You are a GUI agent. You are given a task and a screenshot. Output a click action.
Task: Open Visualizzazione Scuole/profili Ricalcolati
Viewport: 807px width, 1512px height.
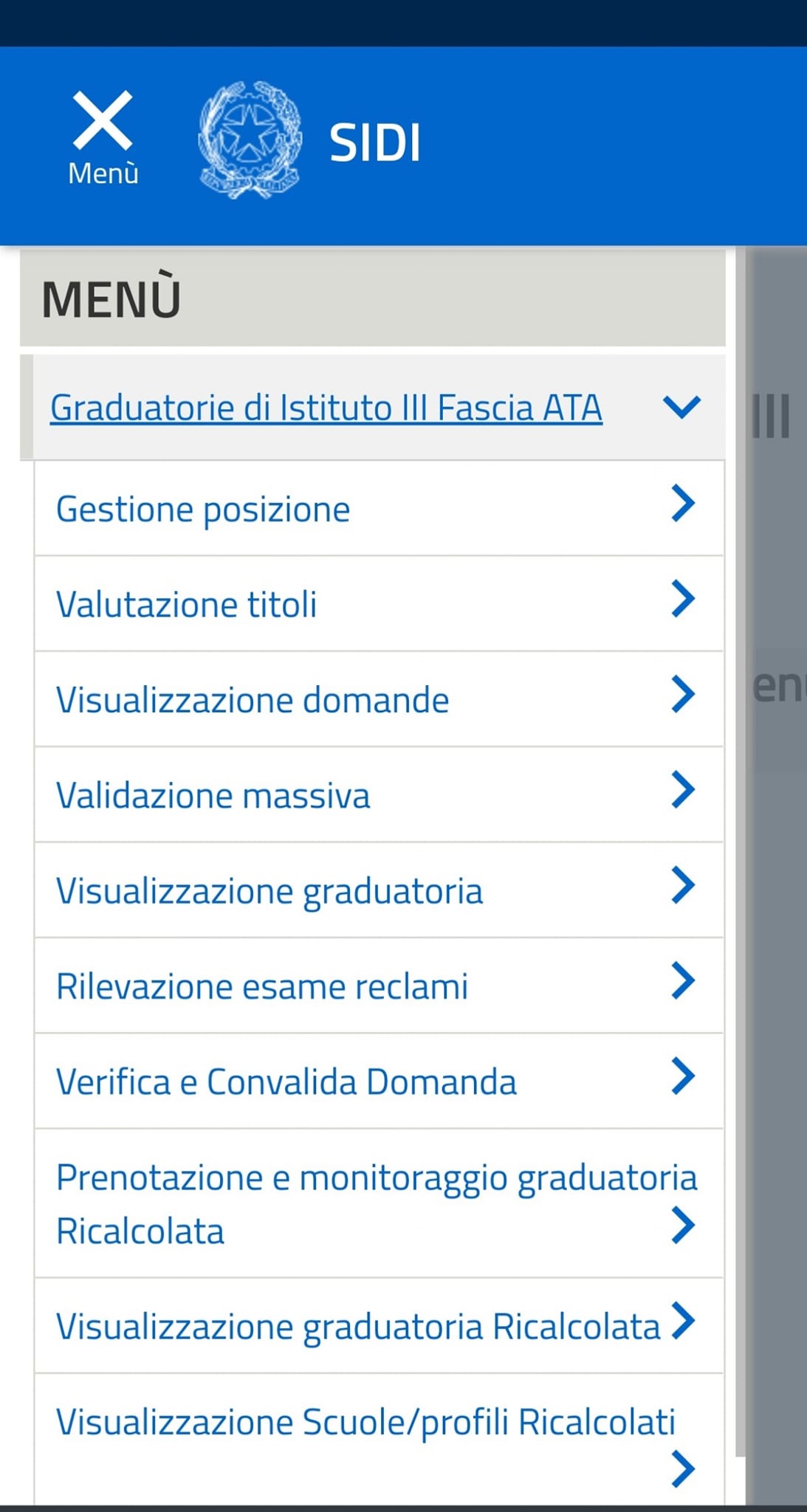pyautogui.click(x=379, y=1440)
